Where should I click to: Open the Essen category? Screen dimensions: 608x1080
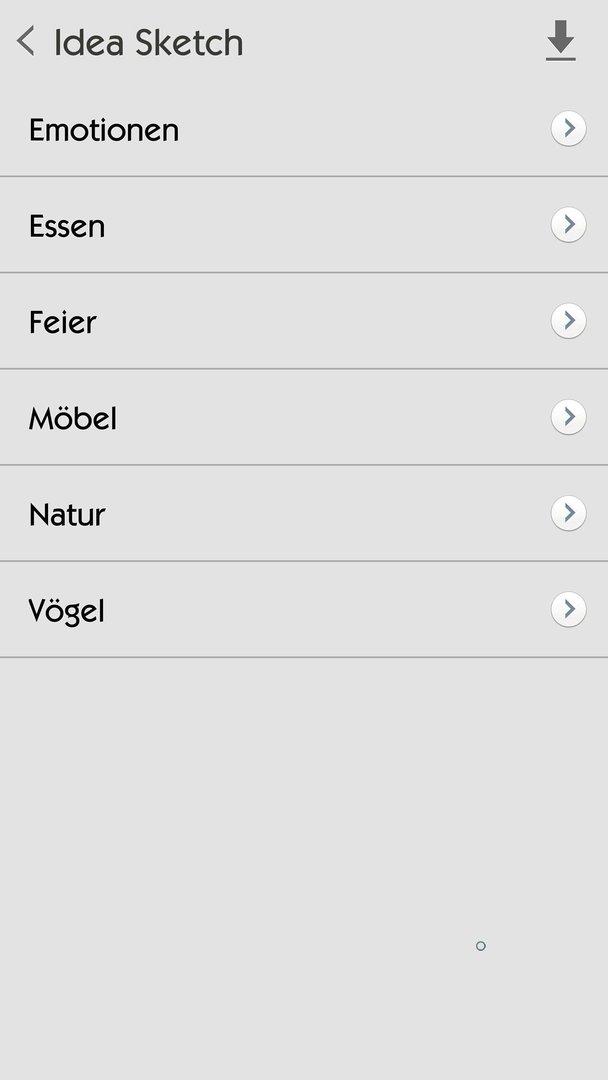(x=304, y=225)
